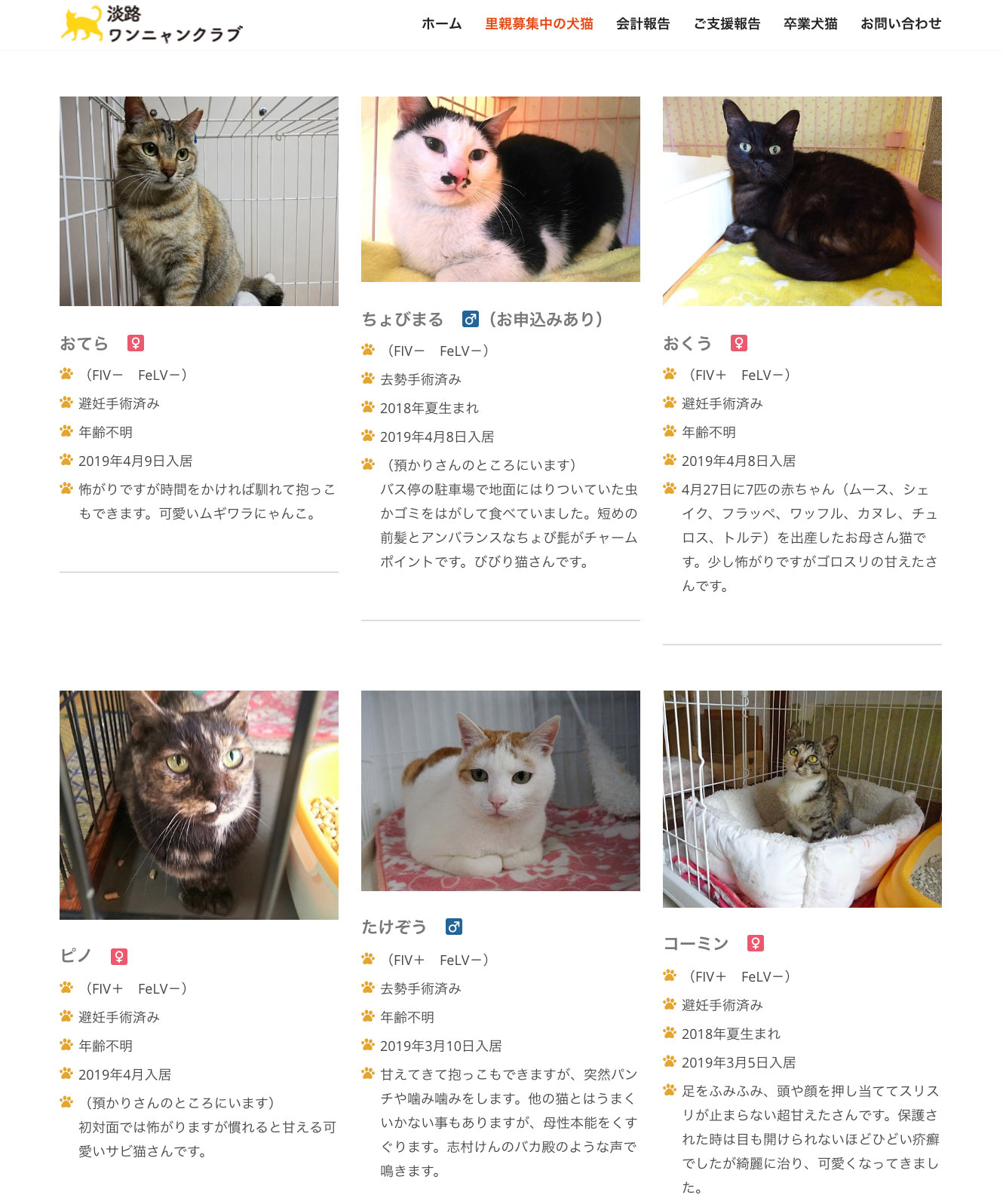Screen dimensions: 1003x1204
Task: Enlarge the photo of たけぞう
Action: [x=501, y=791]
